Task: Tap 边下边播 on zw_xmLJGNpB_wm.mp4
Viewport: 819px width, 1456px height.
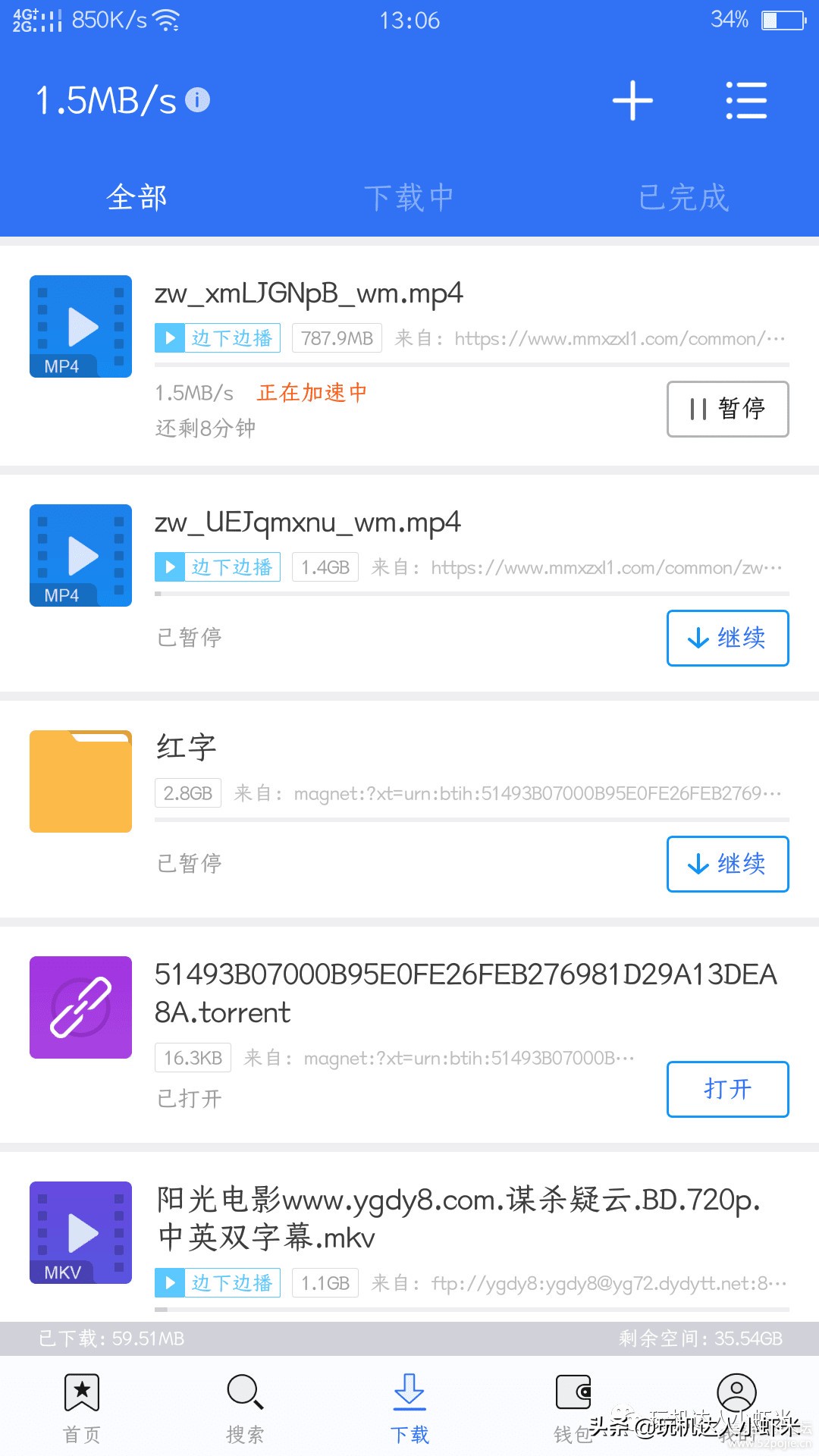Action: (217, 338)
